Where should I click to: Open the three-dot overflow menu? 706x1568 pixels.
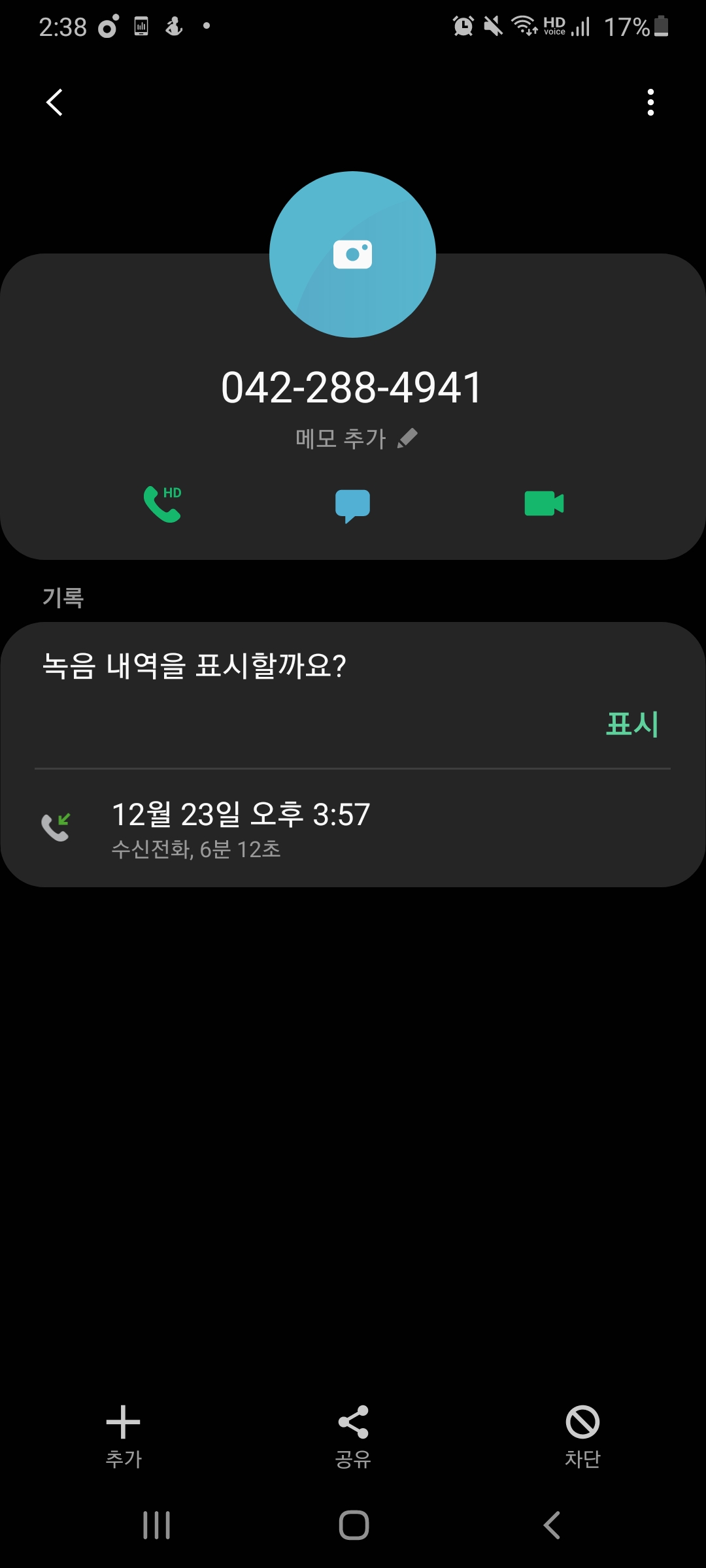tap(650, 103)
